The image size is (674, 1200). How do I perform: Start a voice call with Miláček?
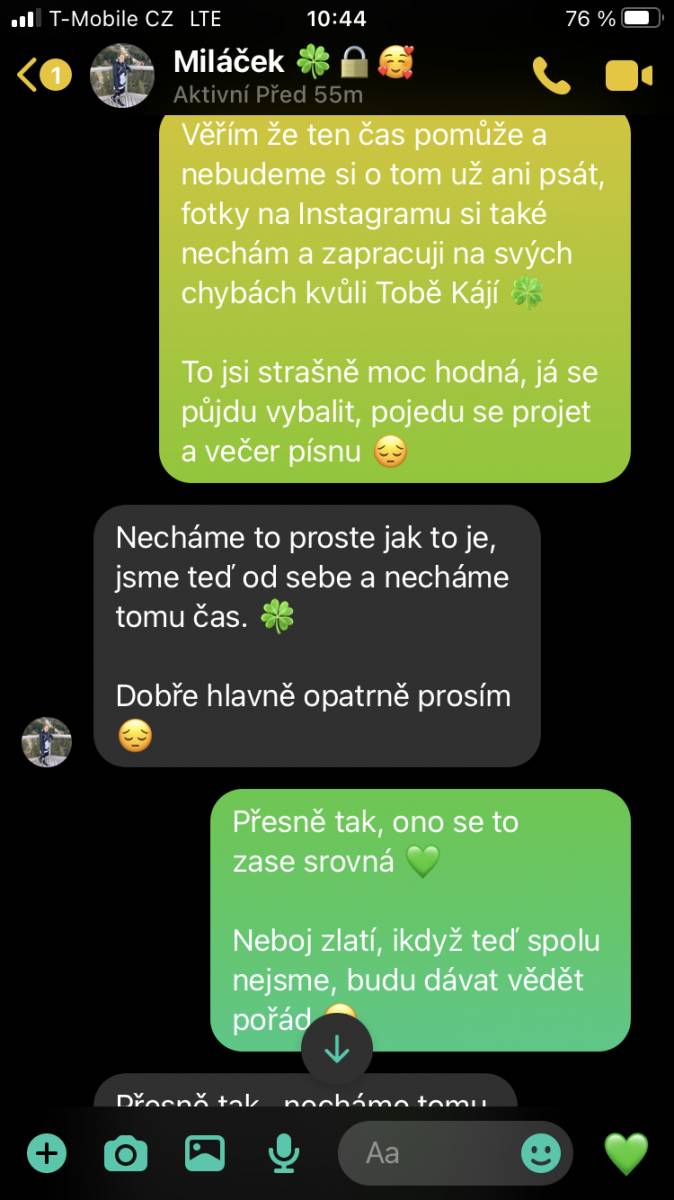pos(551,76)
